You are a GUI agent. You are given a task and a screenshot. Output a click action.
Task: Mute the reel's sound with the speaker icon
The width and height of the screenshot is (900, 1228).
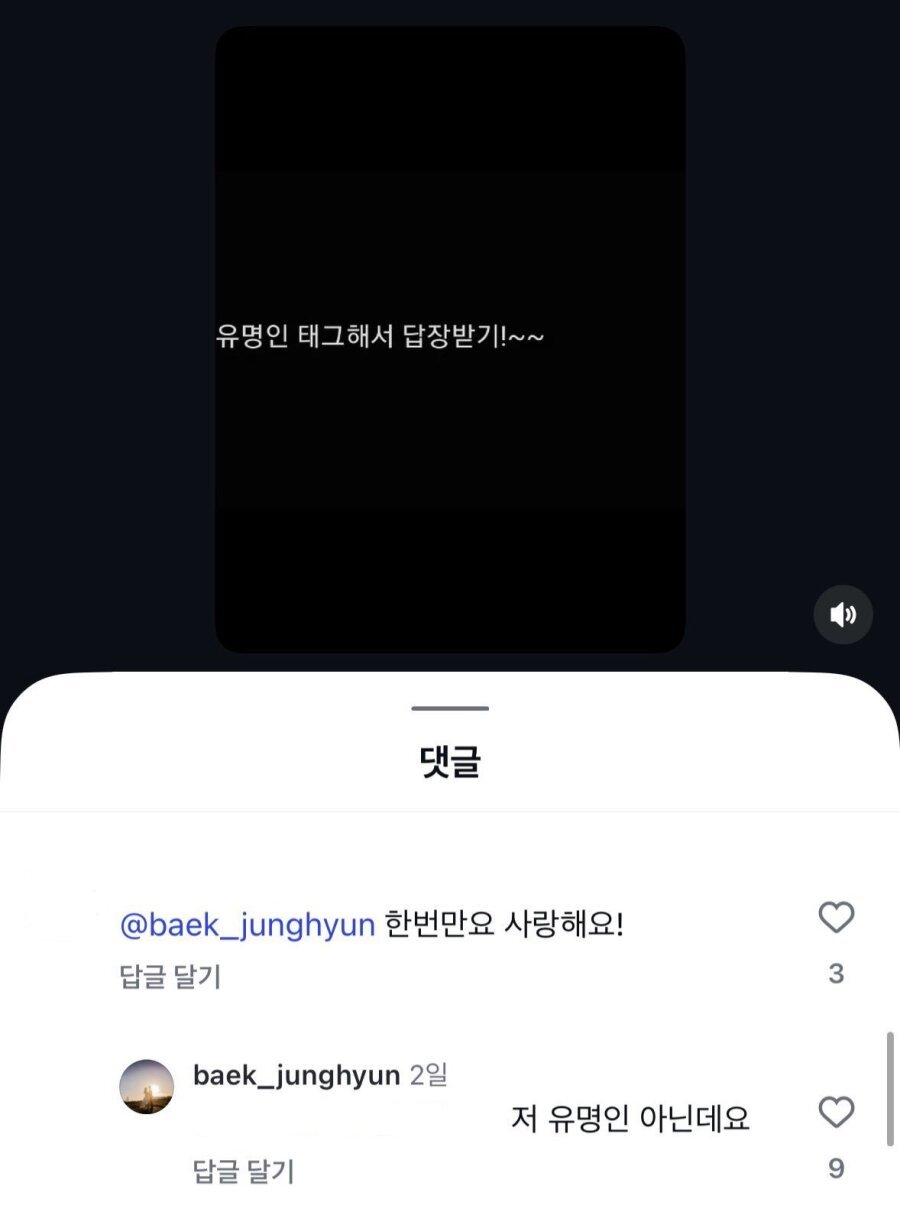coord(843,614)
